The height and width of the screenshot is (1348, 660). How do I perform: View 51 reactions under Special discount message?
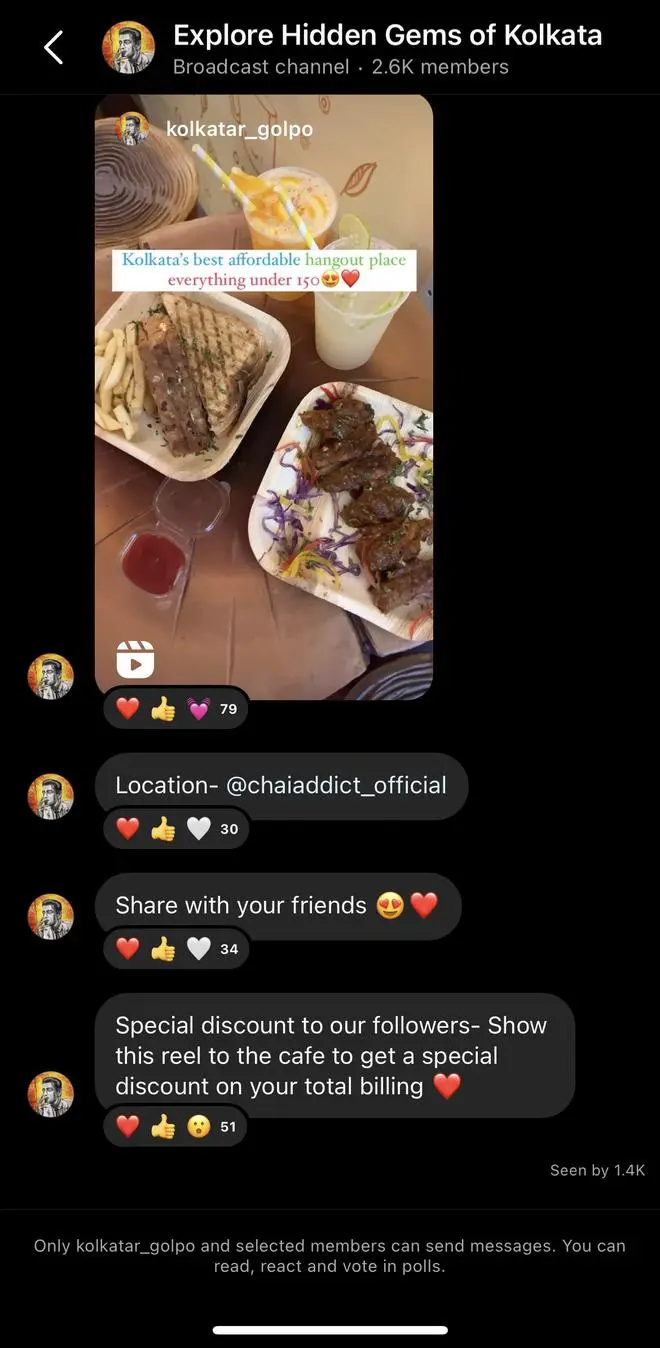click(x=176, y=1127)
